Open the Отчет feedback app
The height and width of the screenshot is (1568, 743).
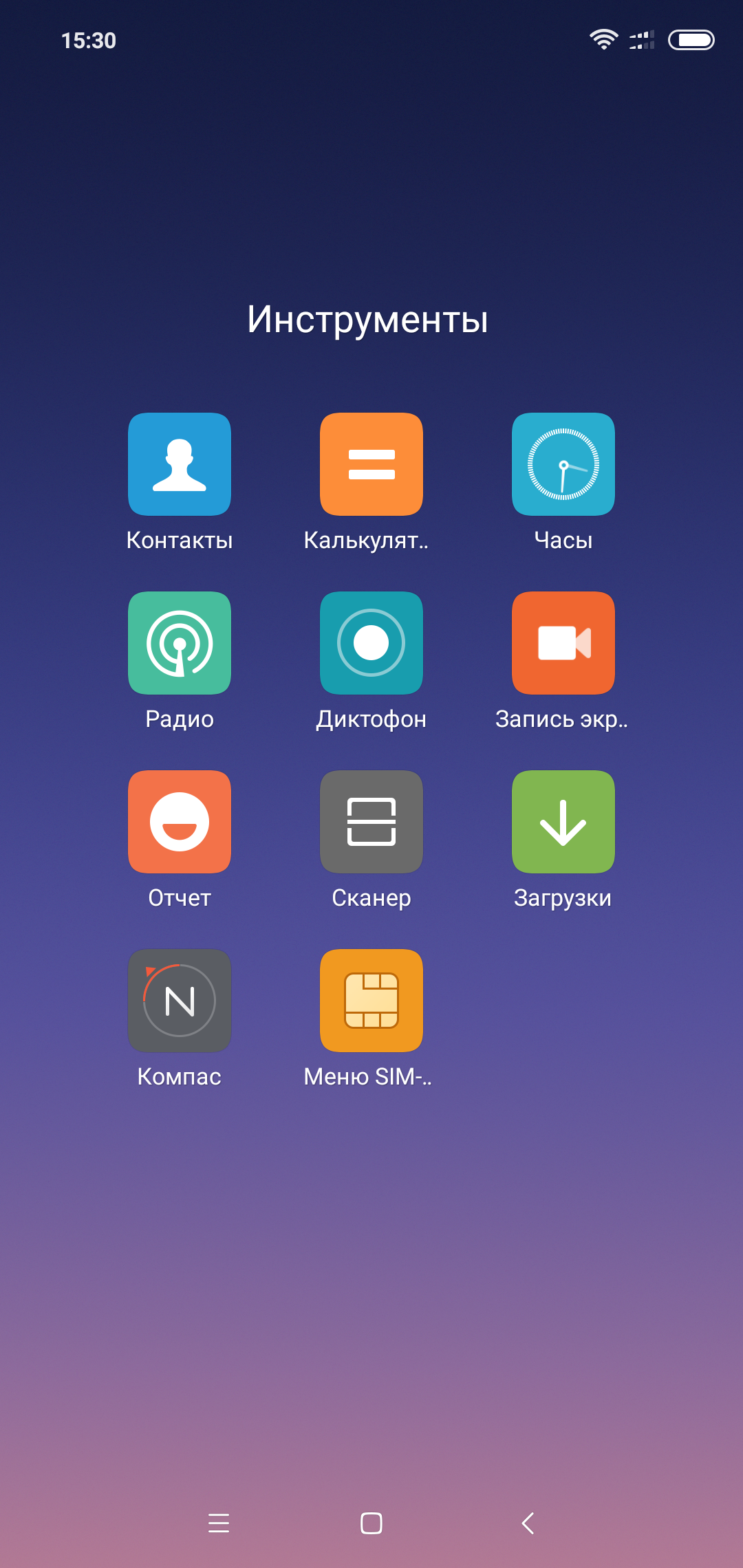(x=180, y=822)
